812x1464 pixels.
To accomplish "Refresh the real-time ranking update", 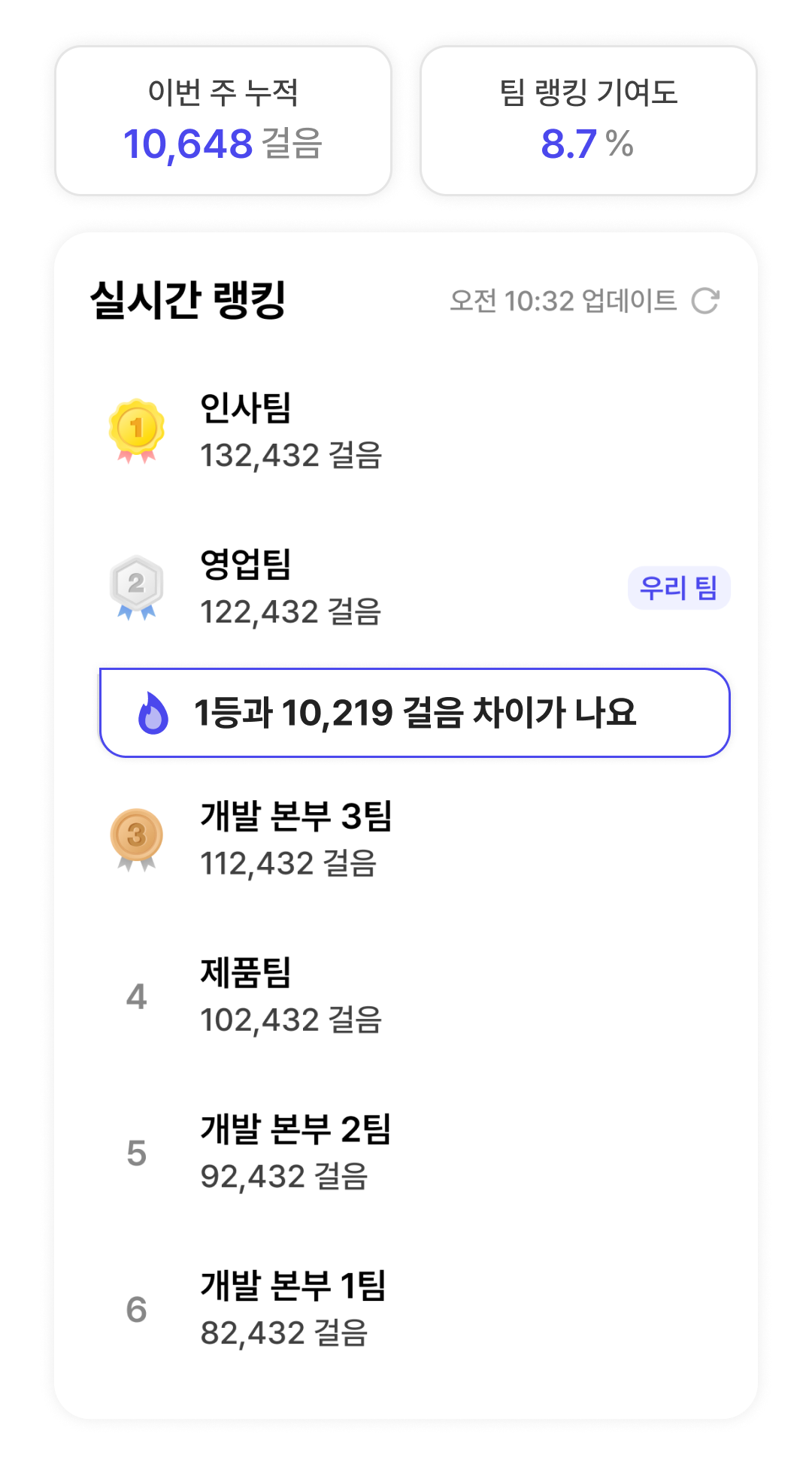I will [705, 301].
